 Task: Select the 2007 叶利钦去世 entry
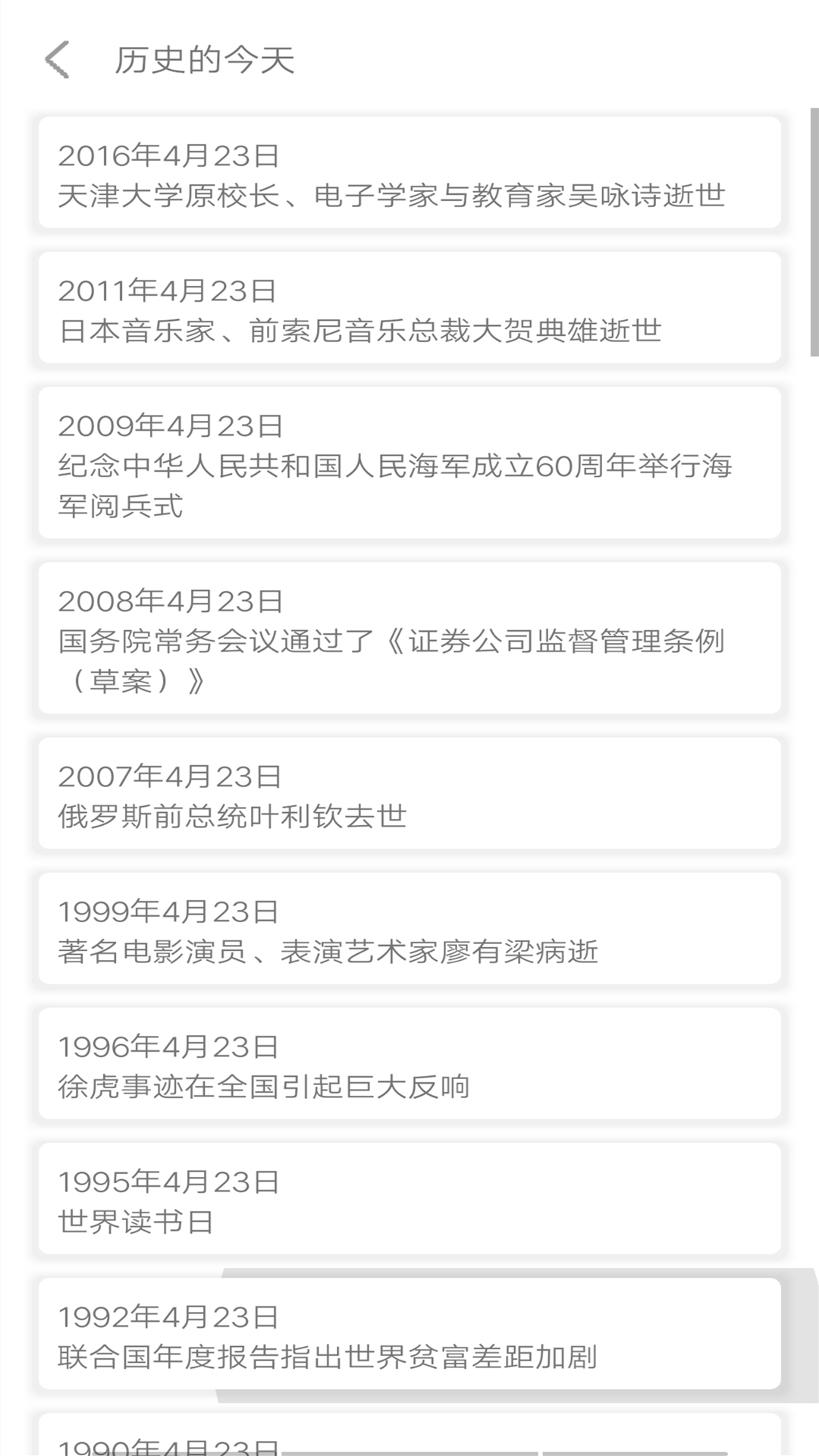click(x=409, y=794)
